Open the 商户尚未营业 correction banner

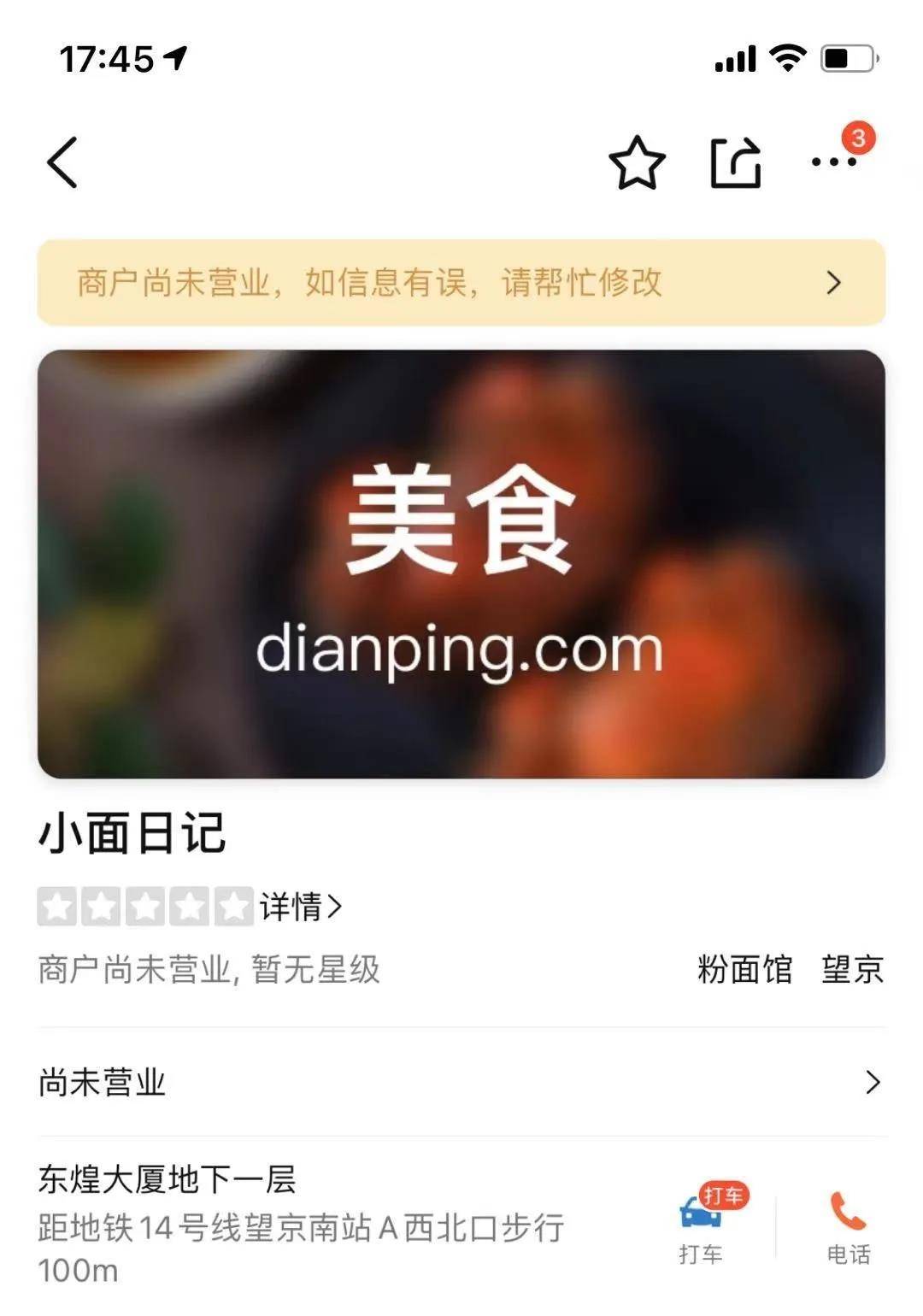point(461,283)
